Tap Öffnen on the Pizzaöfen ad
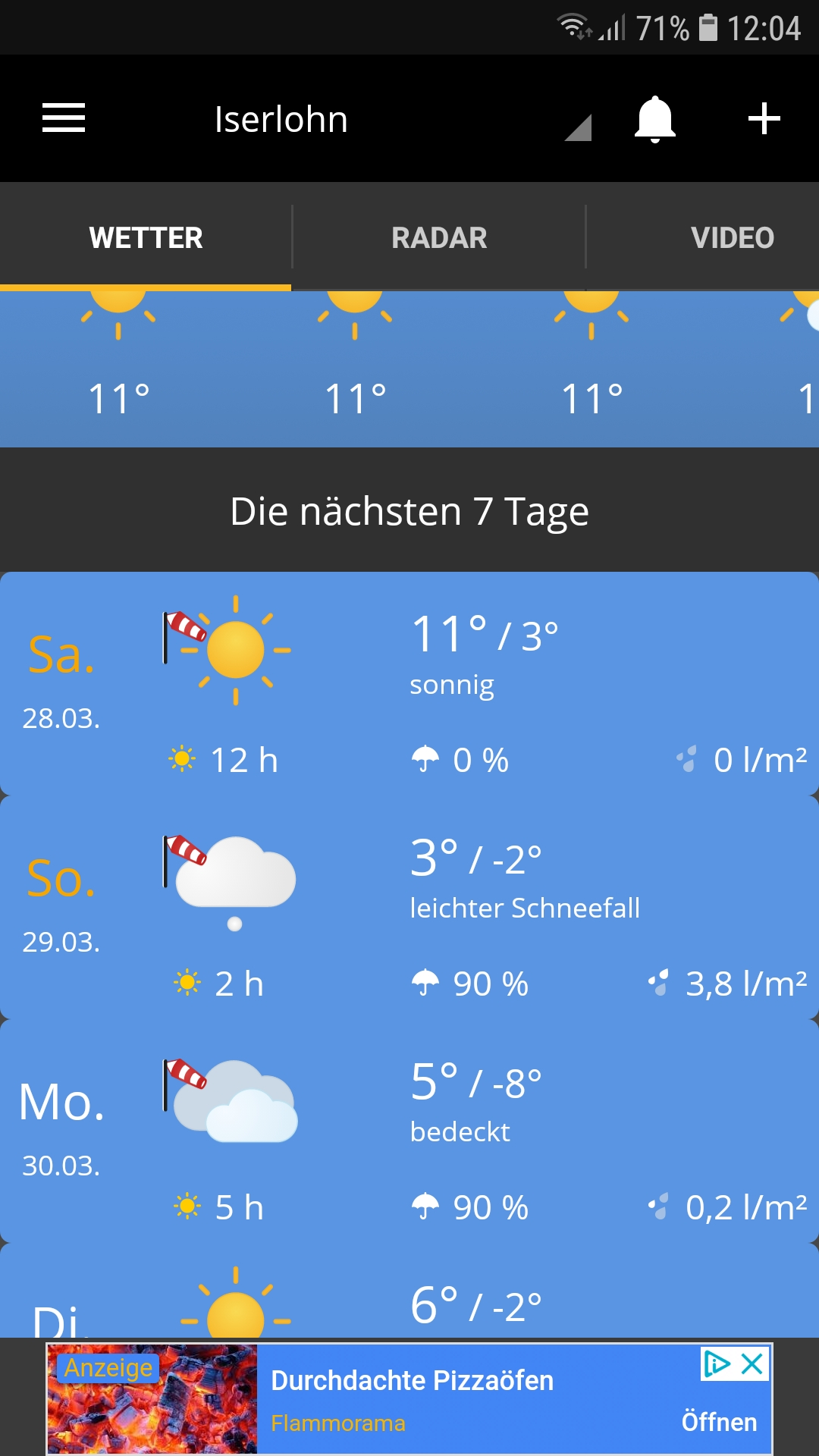Viewport: 819px width, 1456px height. 719,1422
